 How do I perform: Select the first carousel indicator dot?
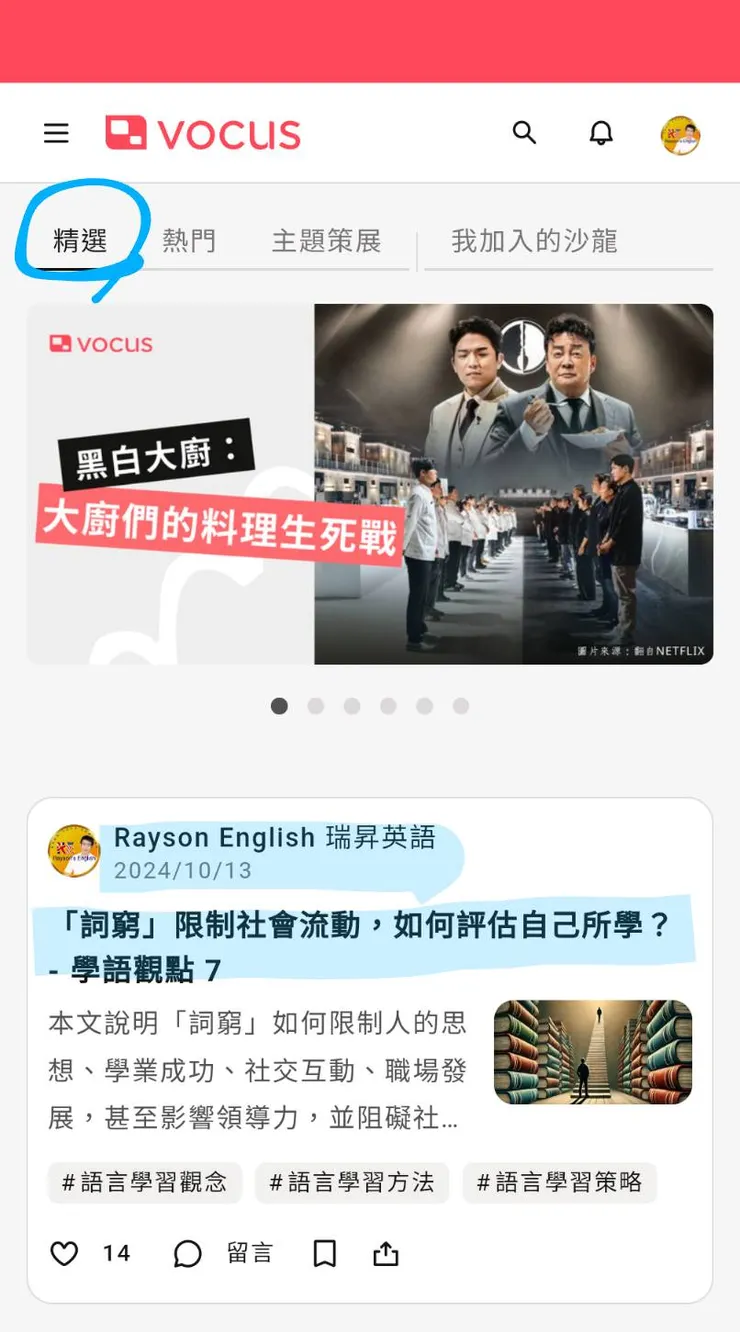(x=279, y=706)
